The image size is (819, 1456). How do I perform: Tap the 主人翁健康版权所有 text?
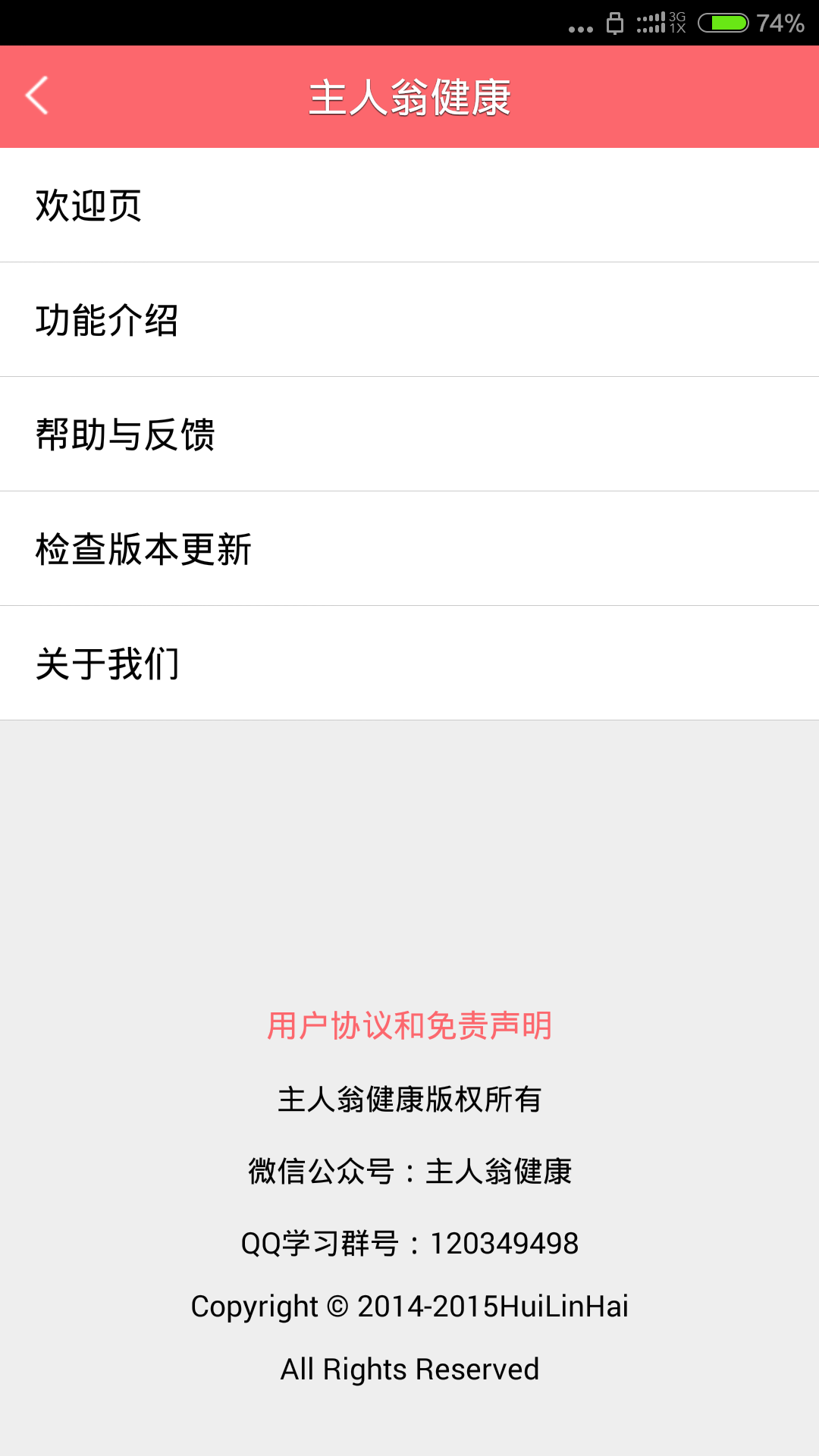click(x=409, y=1099)
